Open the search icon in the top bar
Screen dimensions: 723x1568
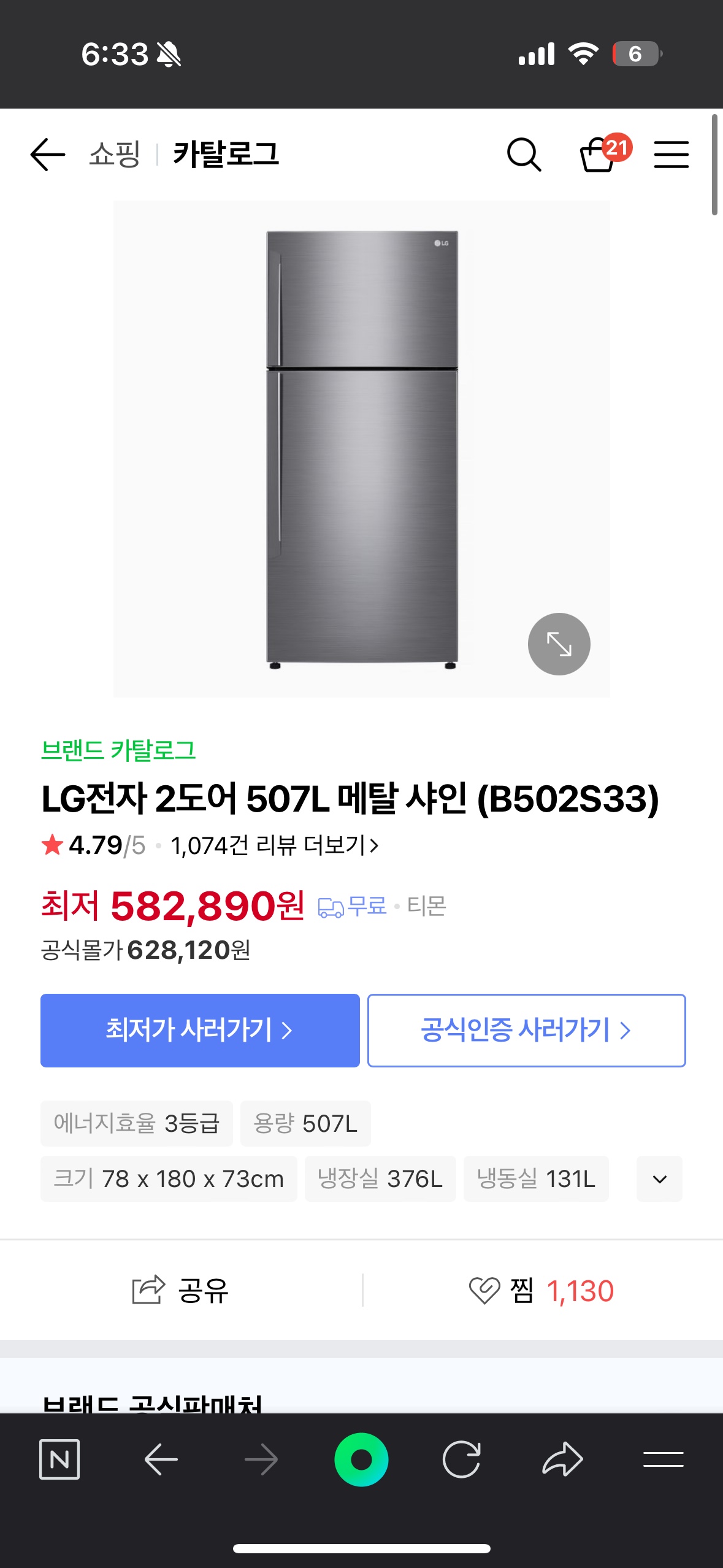pos(523,156)
